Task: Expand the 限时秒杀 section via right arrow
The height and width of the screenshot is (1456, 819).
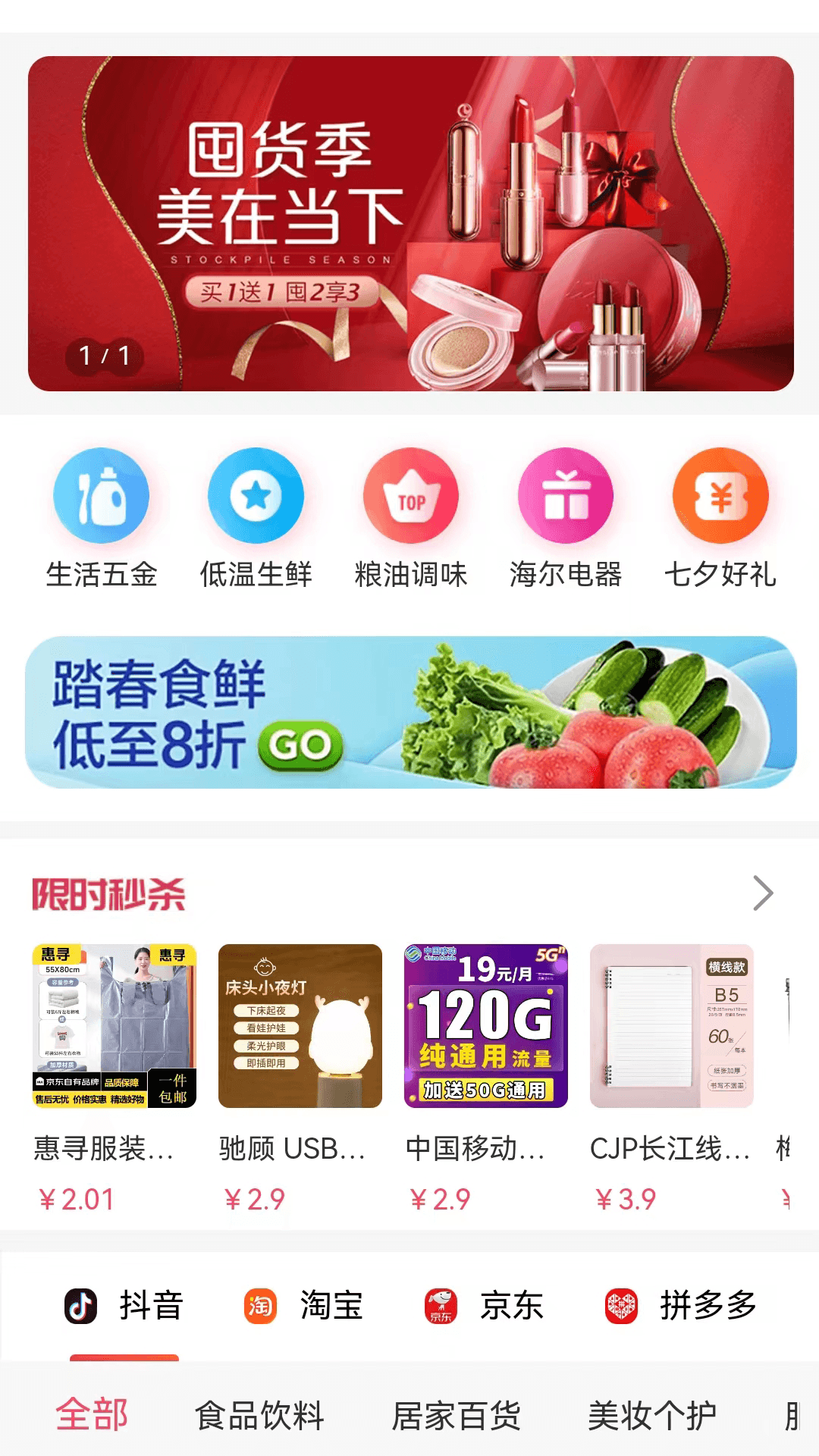Action: tap(763, 893)
